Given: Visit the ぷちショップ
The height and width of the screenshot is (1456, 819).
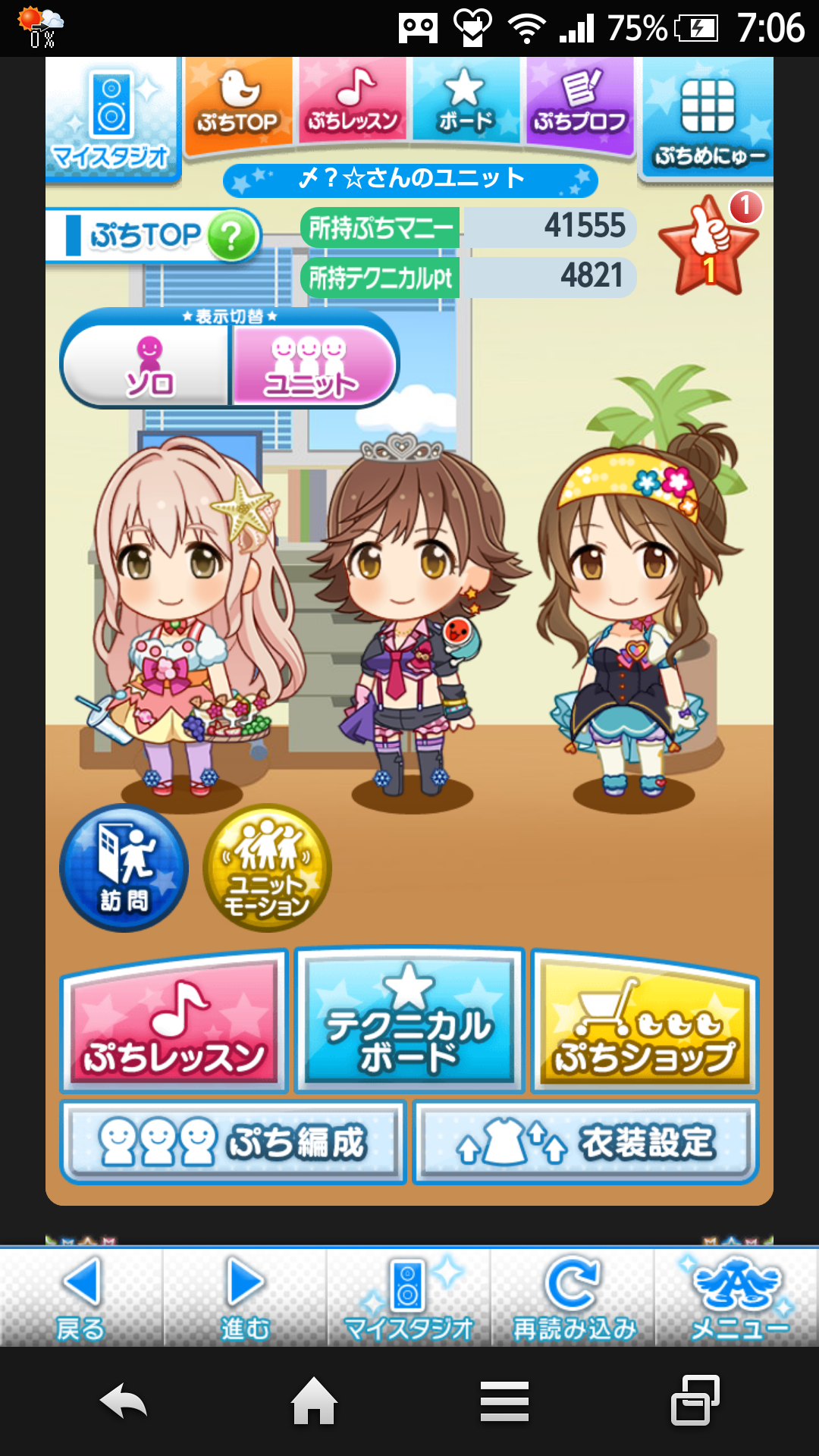Looking at the screenshot, I should pyautogui.click(x=645, y=1022).
